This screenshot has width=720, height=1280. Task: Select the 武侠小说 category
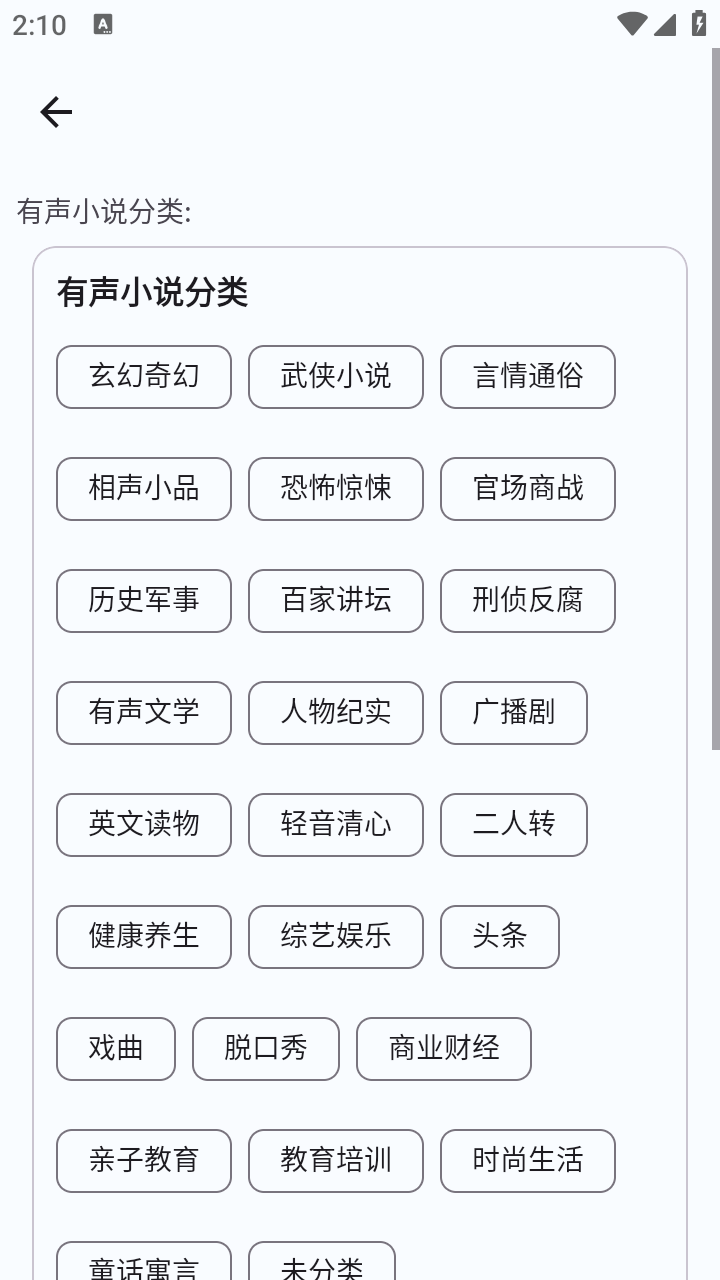coord(335,377)
